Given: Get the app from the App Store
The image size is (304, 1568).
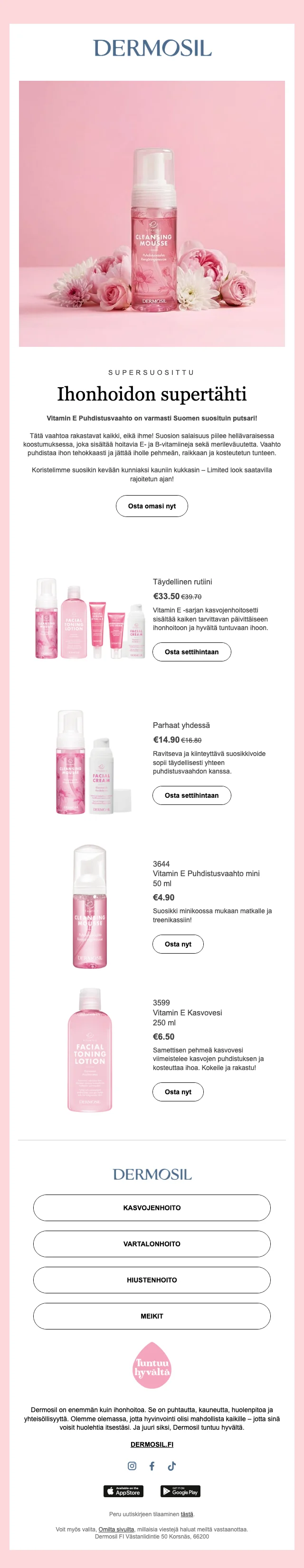Looking at the screenshot, I should click(123, 1492).
